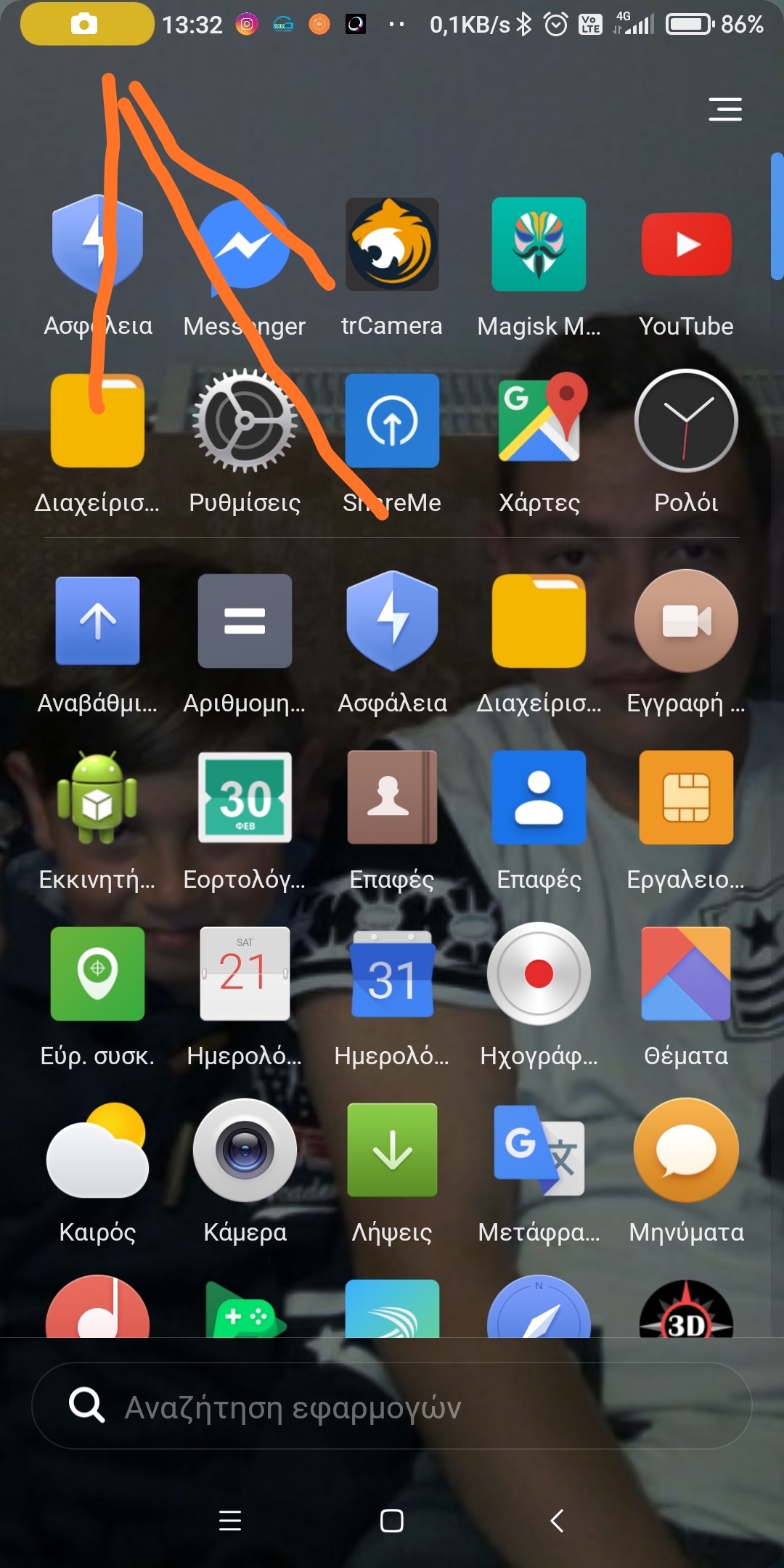Tap the Αναζήτηση εφαρμογών search field
784x1568 pixels.
[x=392, y=1406]
